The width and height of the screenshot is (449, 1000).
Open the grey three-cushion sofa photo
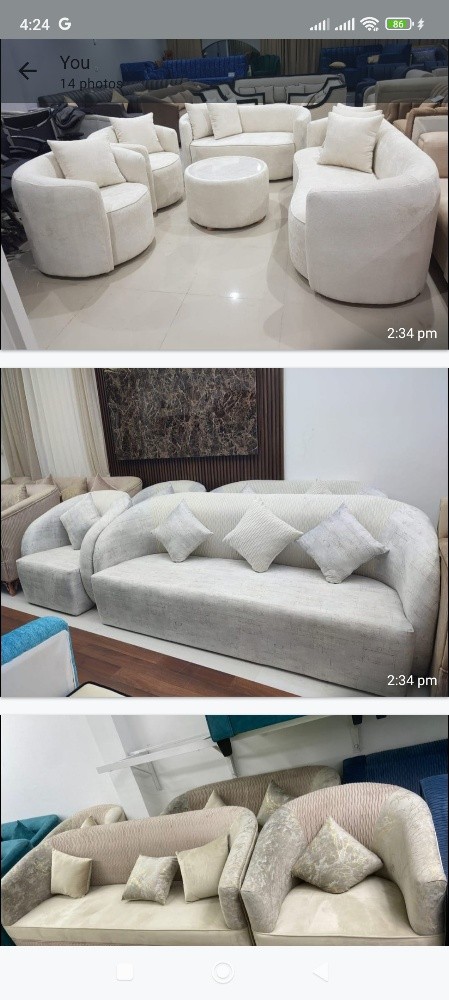click(x=224, y=532)
